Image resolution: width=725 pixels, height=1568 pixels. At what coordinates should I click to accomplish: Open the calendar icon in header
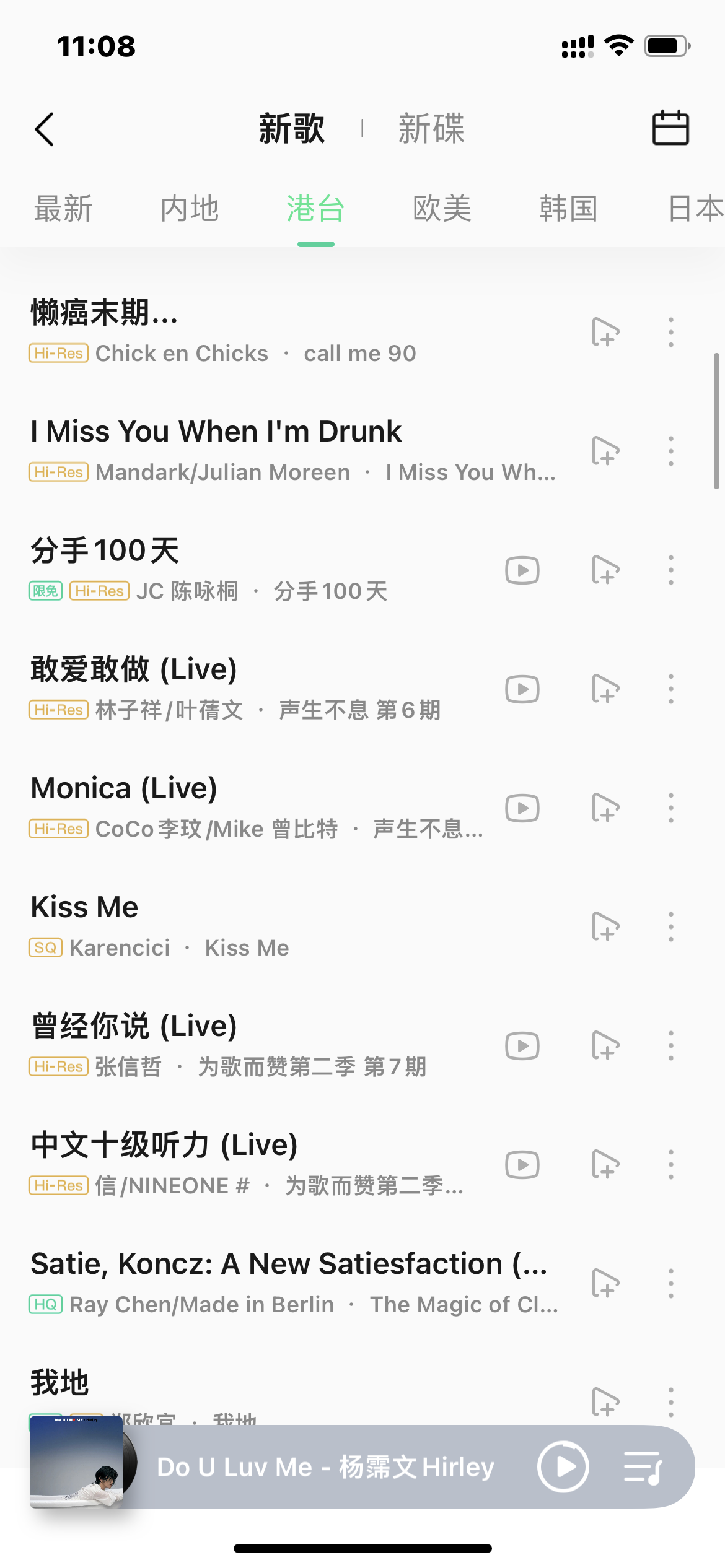tap(670, 128)
